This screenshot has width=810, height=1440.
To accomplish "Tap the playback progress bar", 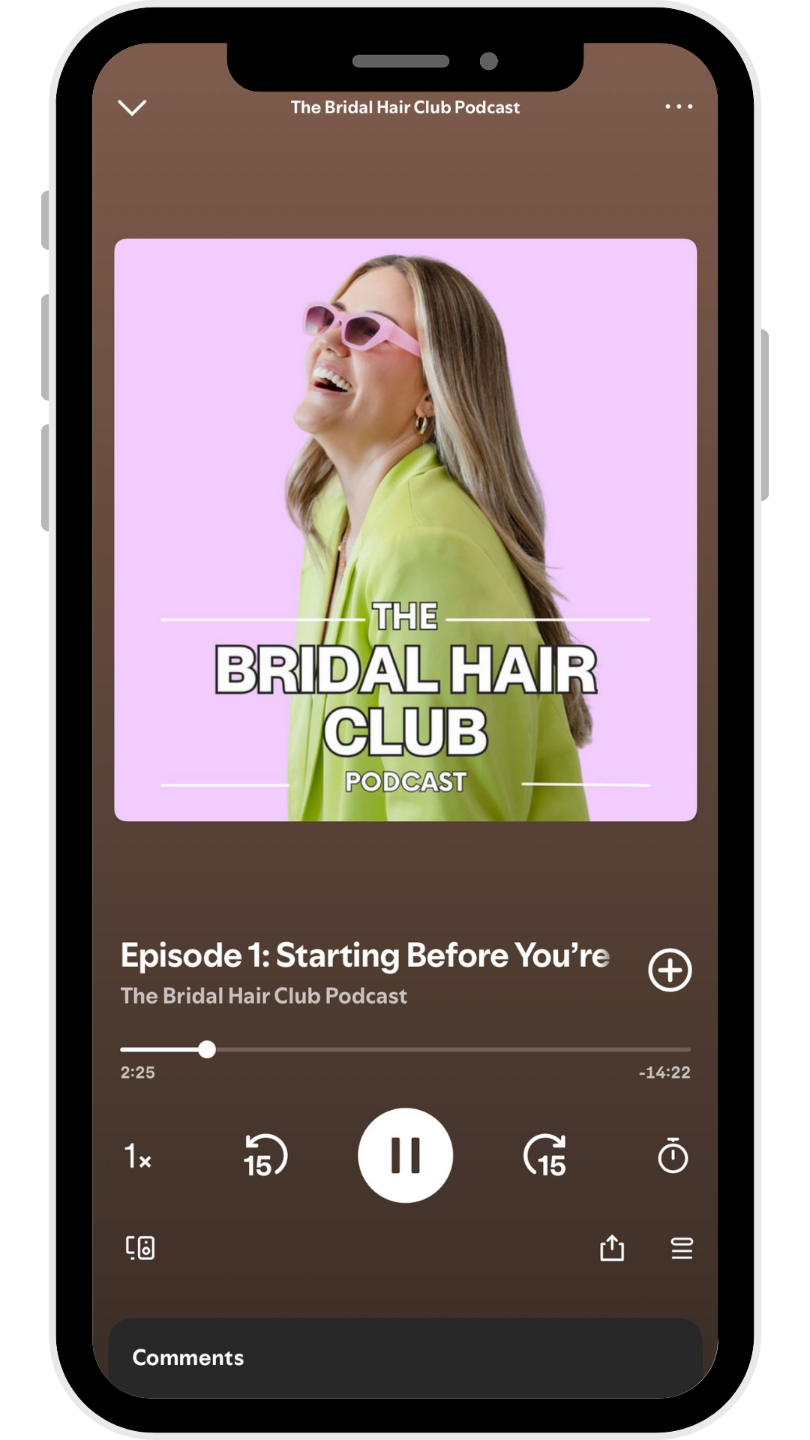I will pyautogui.click(x=405, y=1049).
